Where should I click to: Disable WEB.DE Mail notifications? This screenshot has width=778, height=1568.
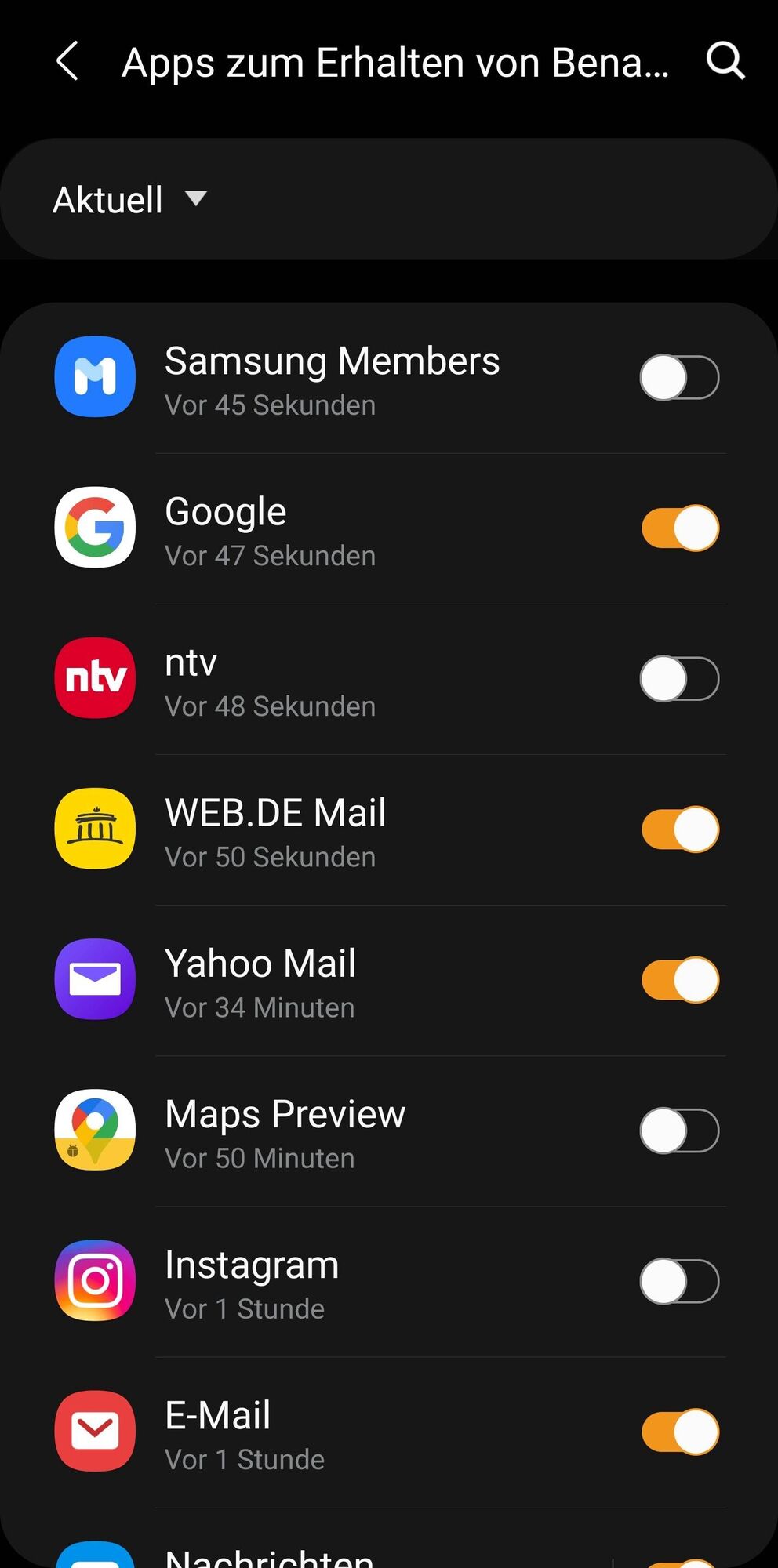pos(679,829)
